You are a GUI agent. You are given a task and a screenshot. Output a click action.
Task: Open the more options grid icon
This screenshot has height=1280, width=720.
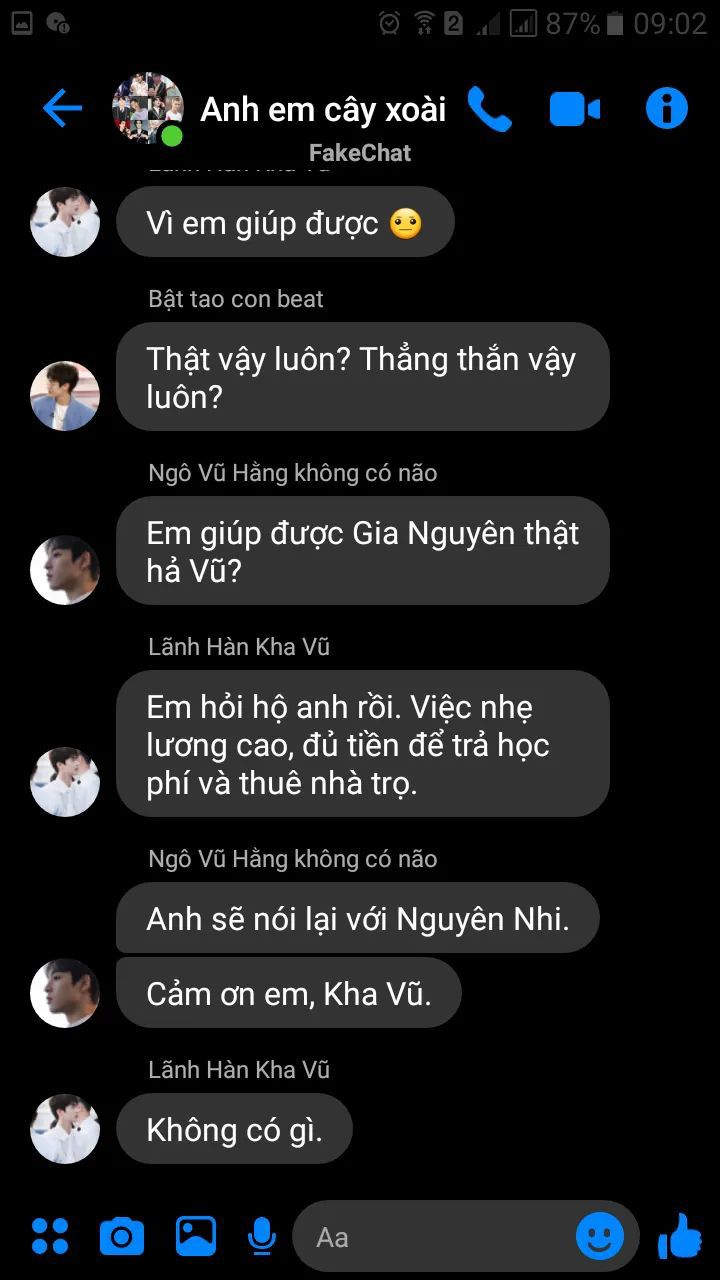[50, 1237]
